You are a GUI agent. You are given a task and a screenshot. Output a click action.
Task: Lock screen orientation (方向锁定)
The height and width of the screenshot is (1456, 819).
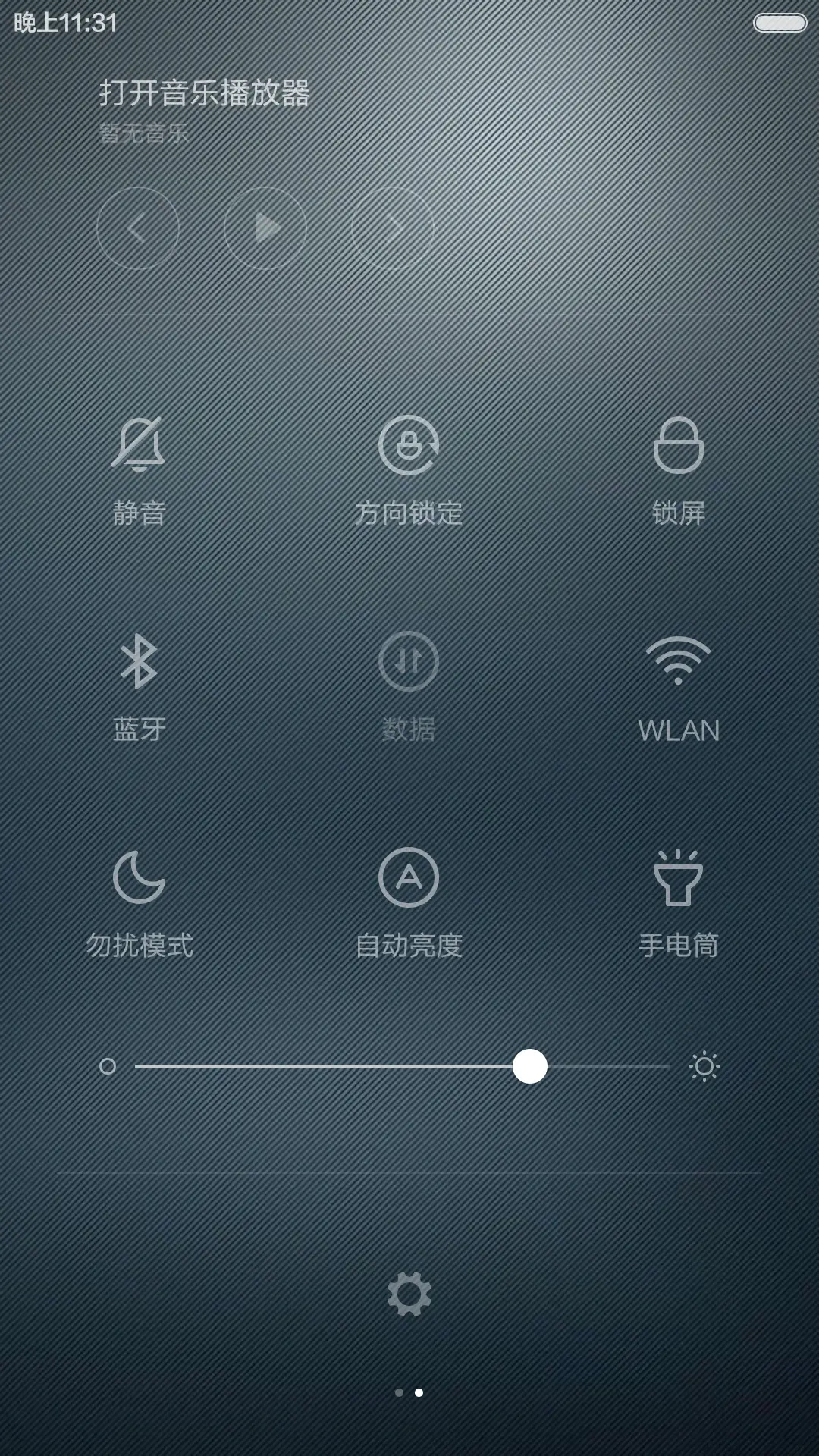point(409,470)
